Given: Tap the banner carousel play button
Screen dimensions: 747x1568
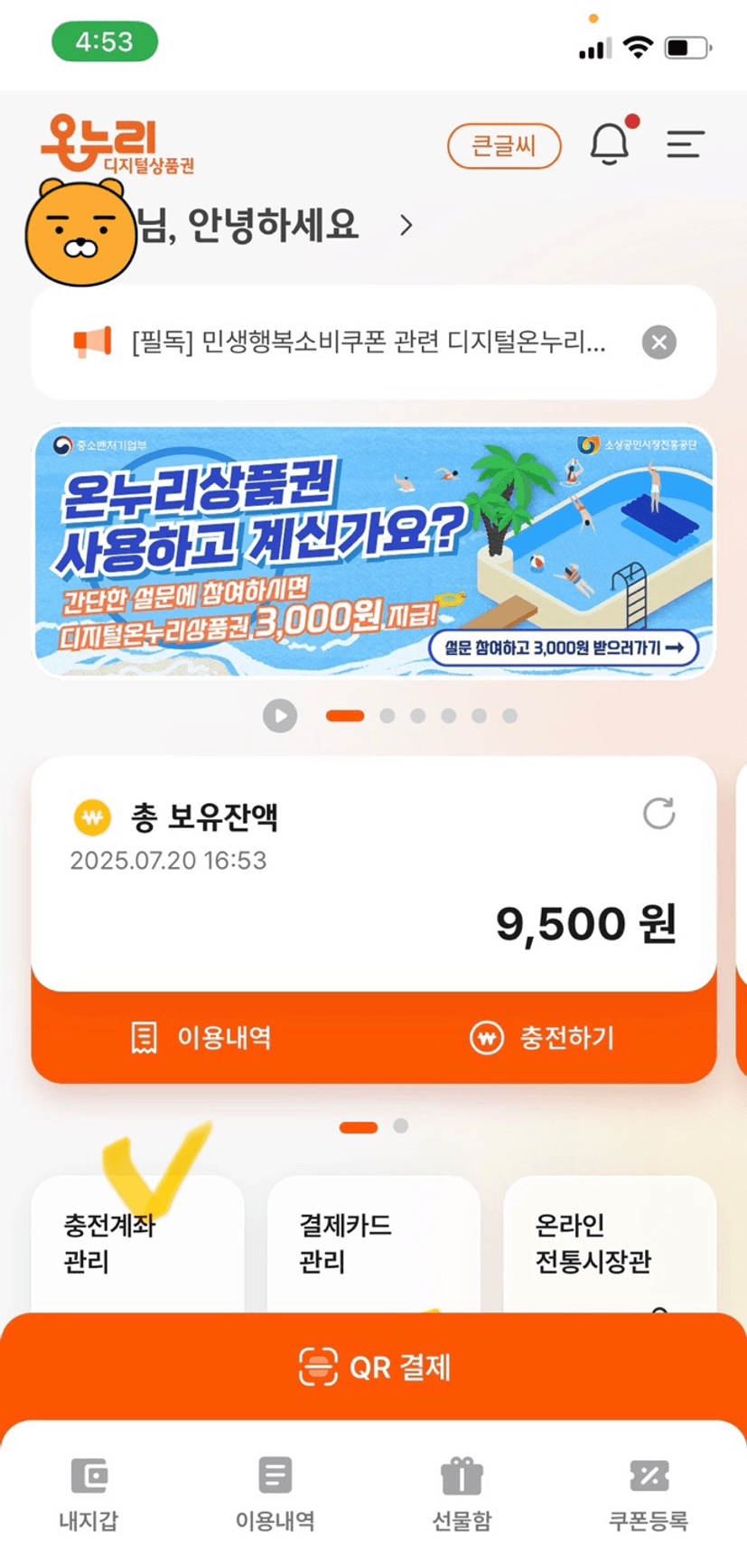Looking at the screenshot, I should [x=280, y=716].
